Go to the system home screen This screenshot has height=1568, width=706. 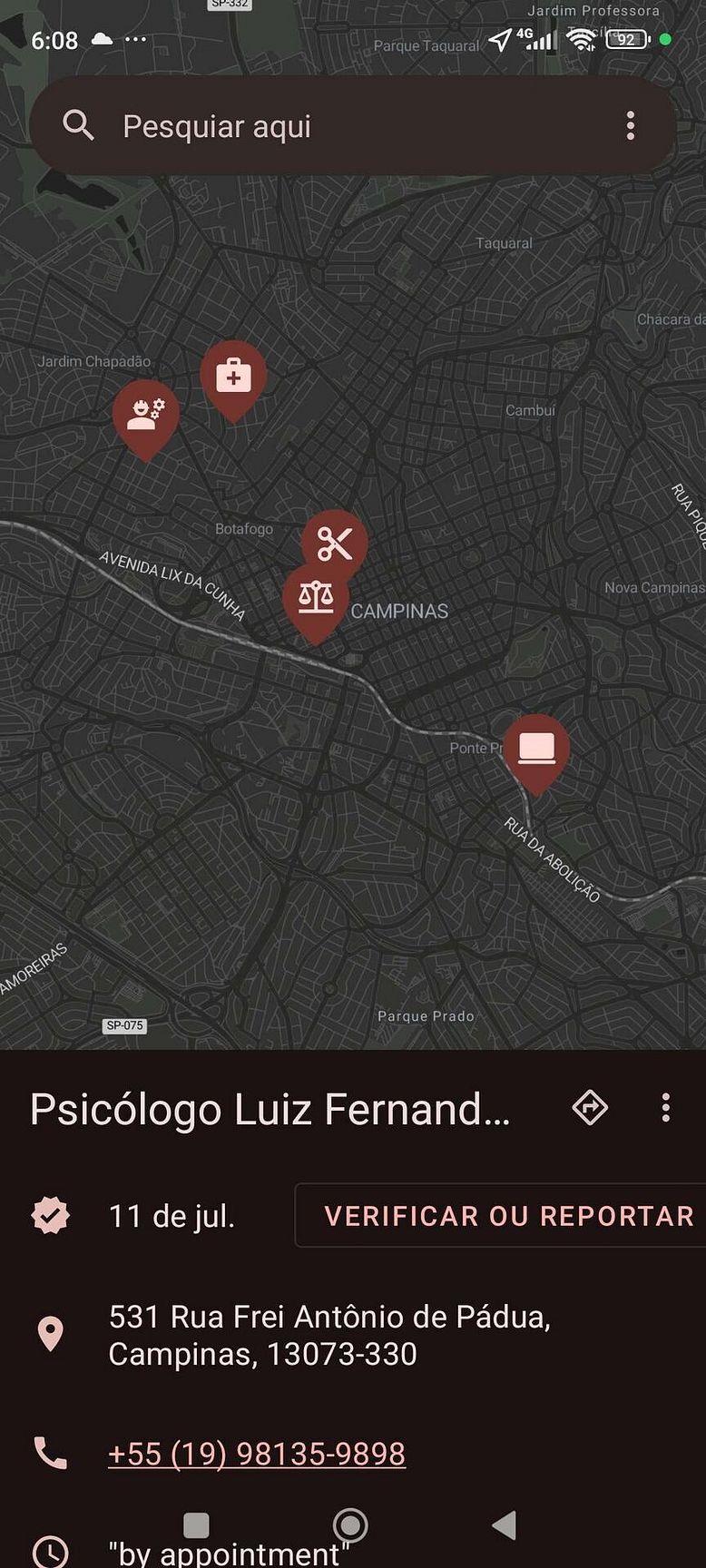[350, 1525]
